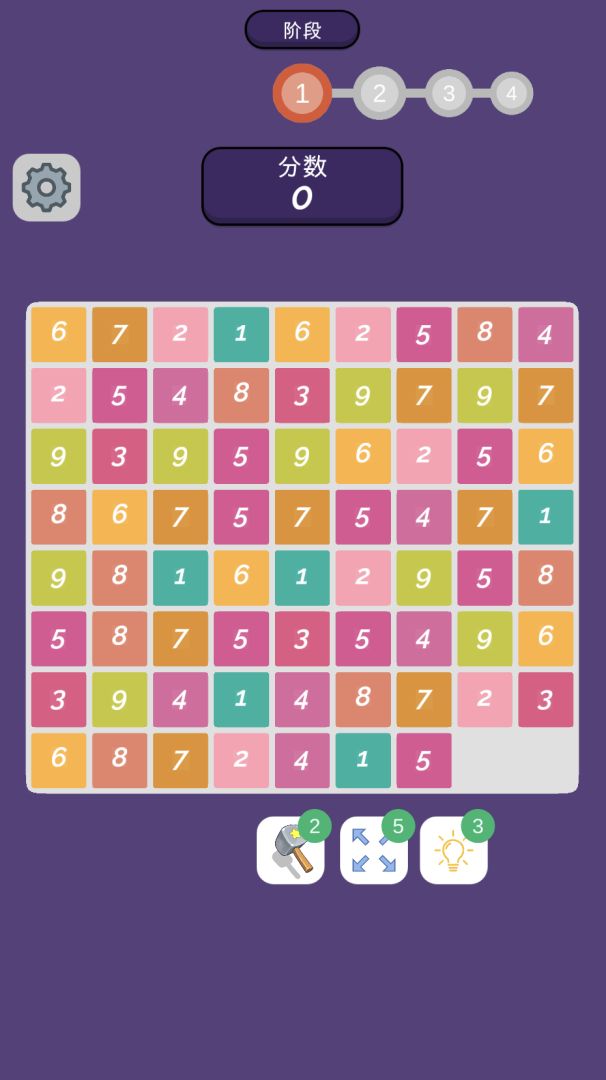Activate the four-arrows shuffle booster
The height and width of the screenshot is (1080, 606).
(373, 851)
